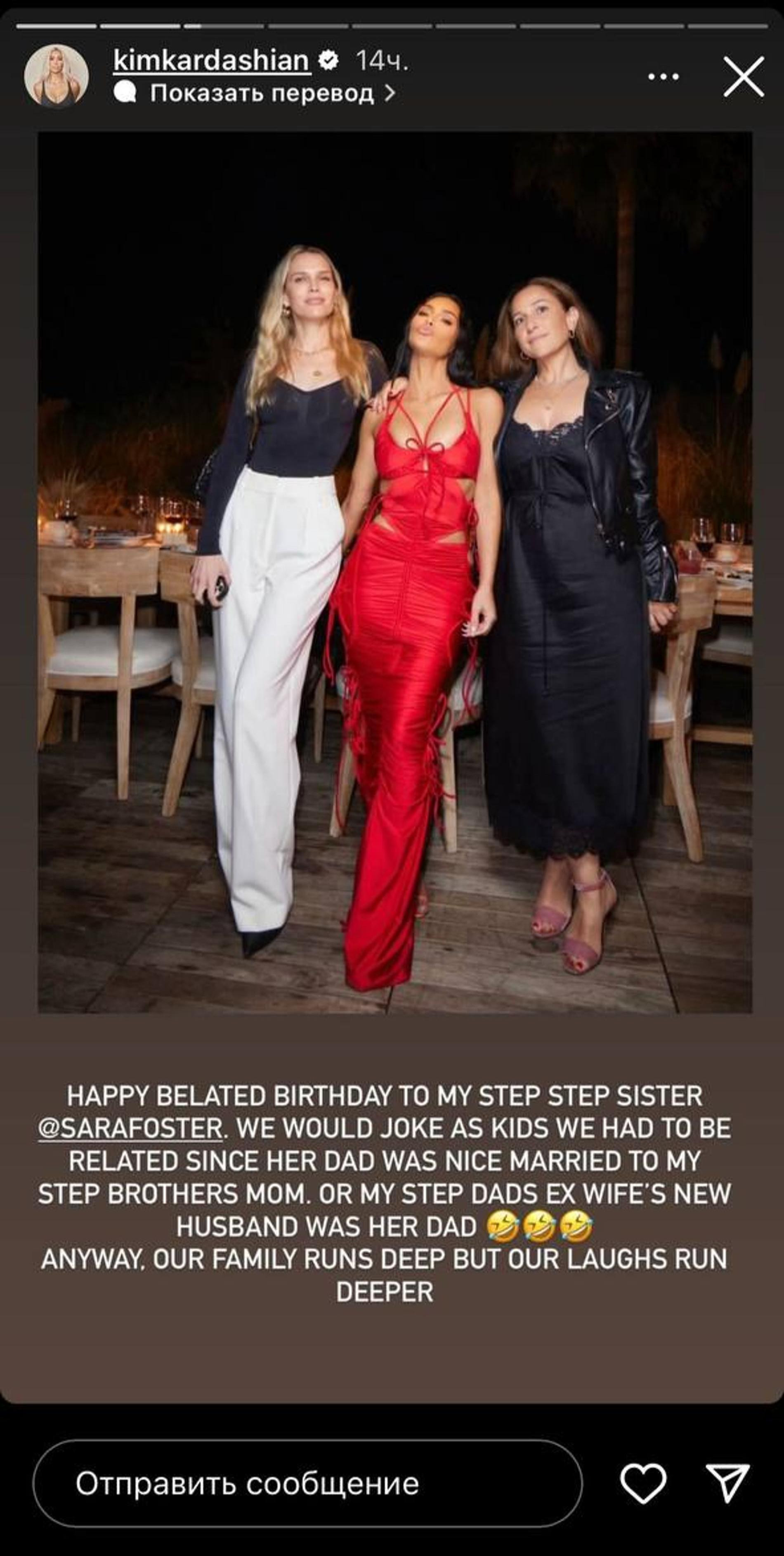Close the story viewer
The width and height of the screenshot is (784, 1556).
click(744, 77)
